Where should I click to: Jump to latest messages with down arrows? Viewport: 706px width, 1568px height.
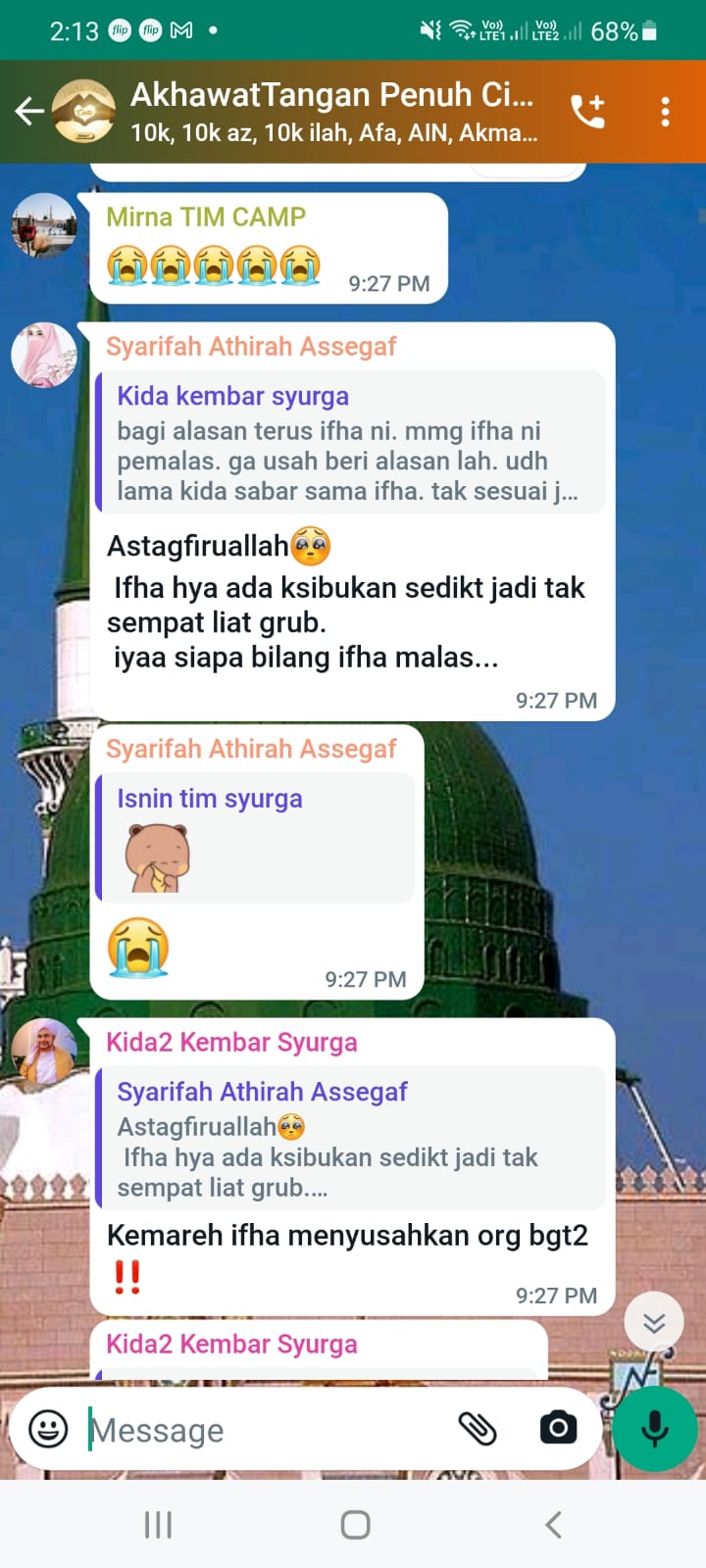click(x=654, y=1323)
